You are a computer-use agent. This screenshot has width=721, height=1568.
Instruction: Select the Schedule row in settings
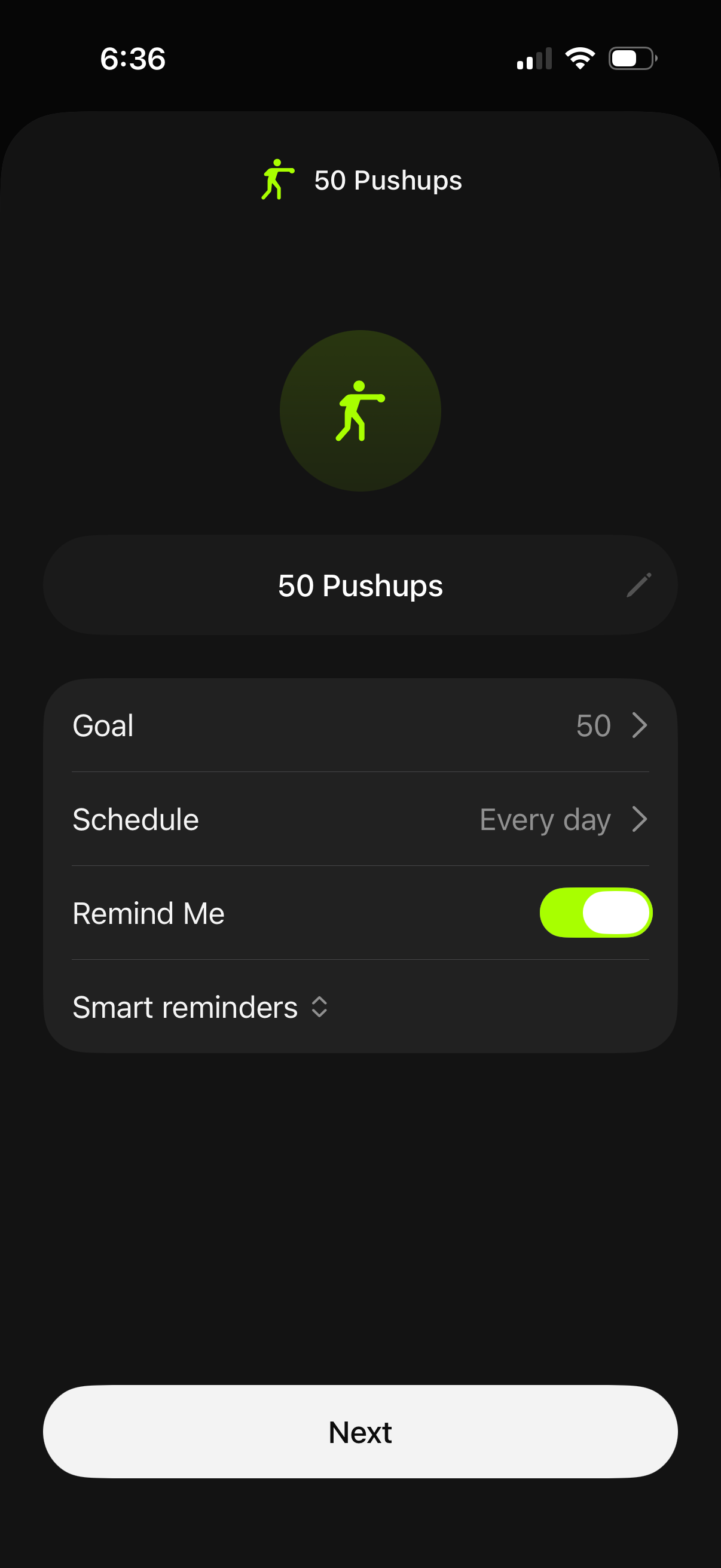(243, 819)
